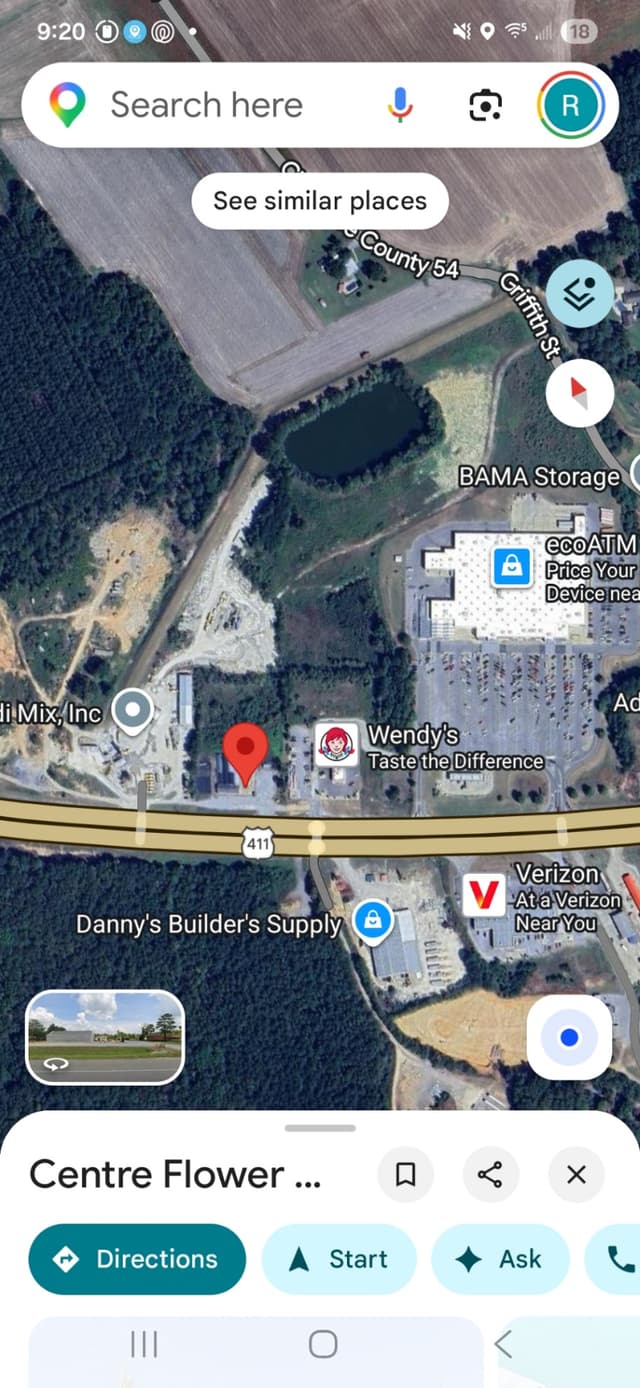Image resolution: width=640 pixels, height=1388 pixels.
Task: Open Lens camera search
Action: pos(486,105)
